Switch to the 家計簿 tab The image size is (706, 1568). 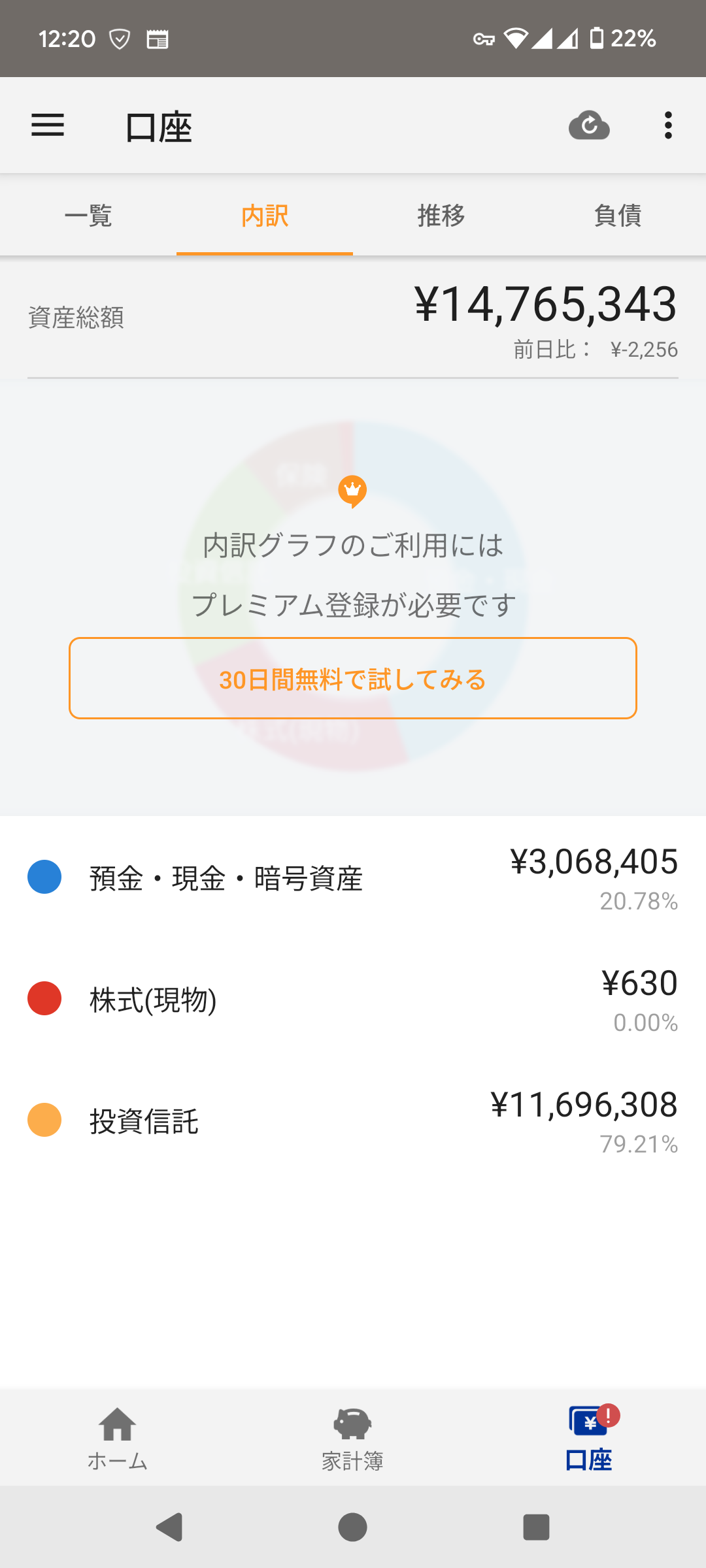[x=353, y=1437]
